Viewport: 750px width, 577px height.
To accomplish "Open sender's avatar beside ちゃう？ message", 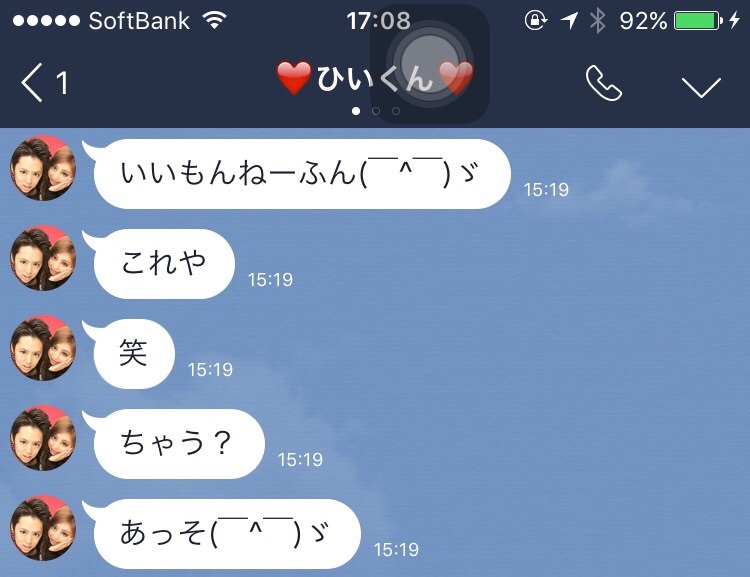I will [x=43, y=439].
